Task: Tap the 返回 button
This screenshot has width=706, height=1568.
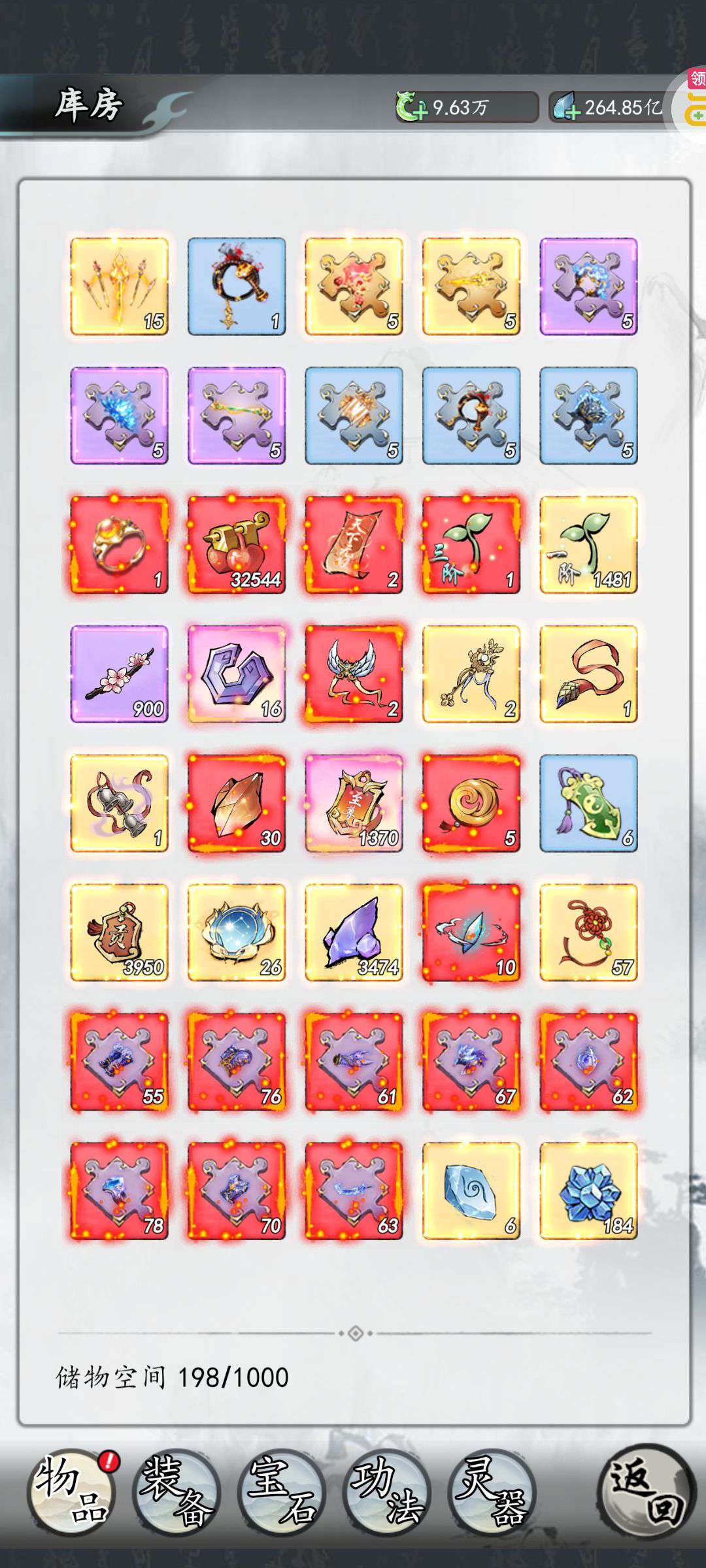Action: 647,1491
